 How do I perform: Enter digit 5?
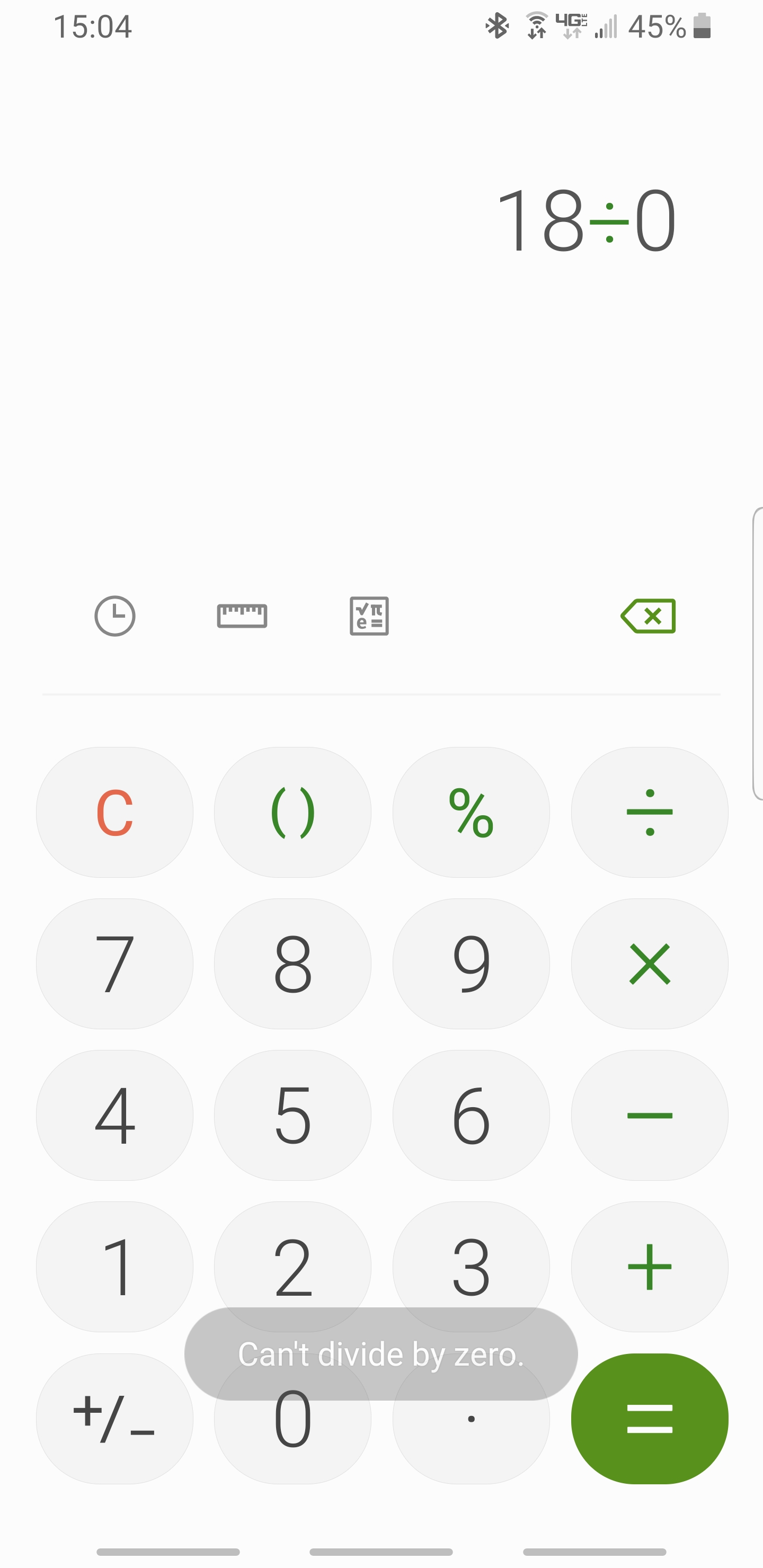(x=292, y=1115)
